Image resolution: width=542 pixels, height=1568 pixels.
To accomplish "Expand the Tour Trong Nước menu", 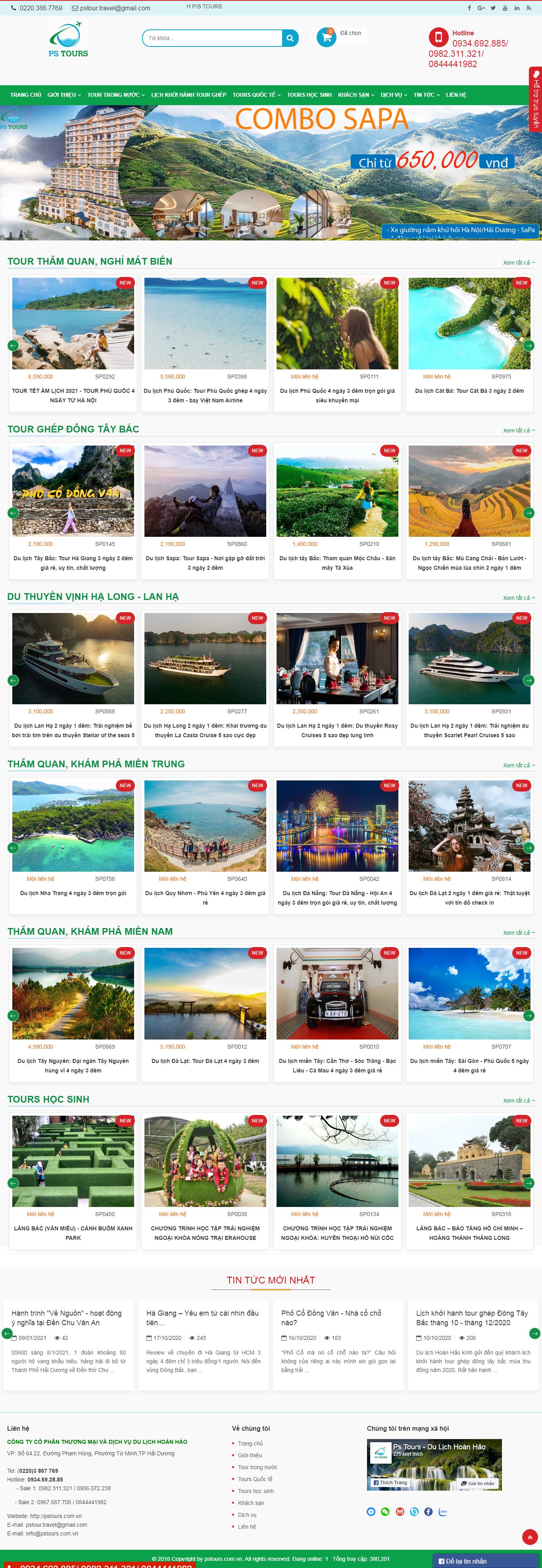I will (116, 95).
